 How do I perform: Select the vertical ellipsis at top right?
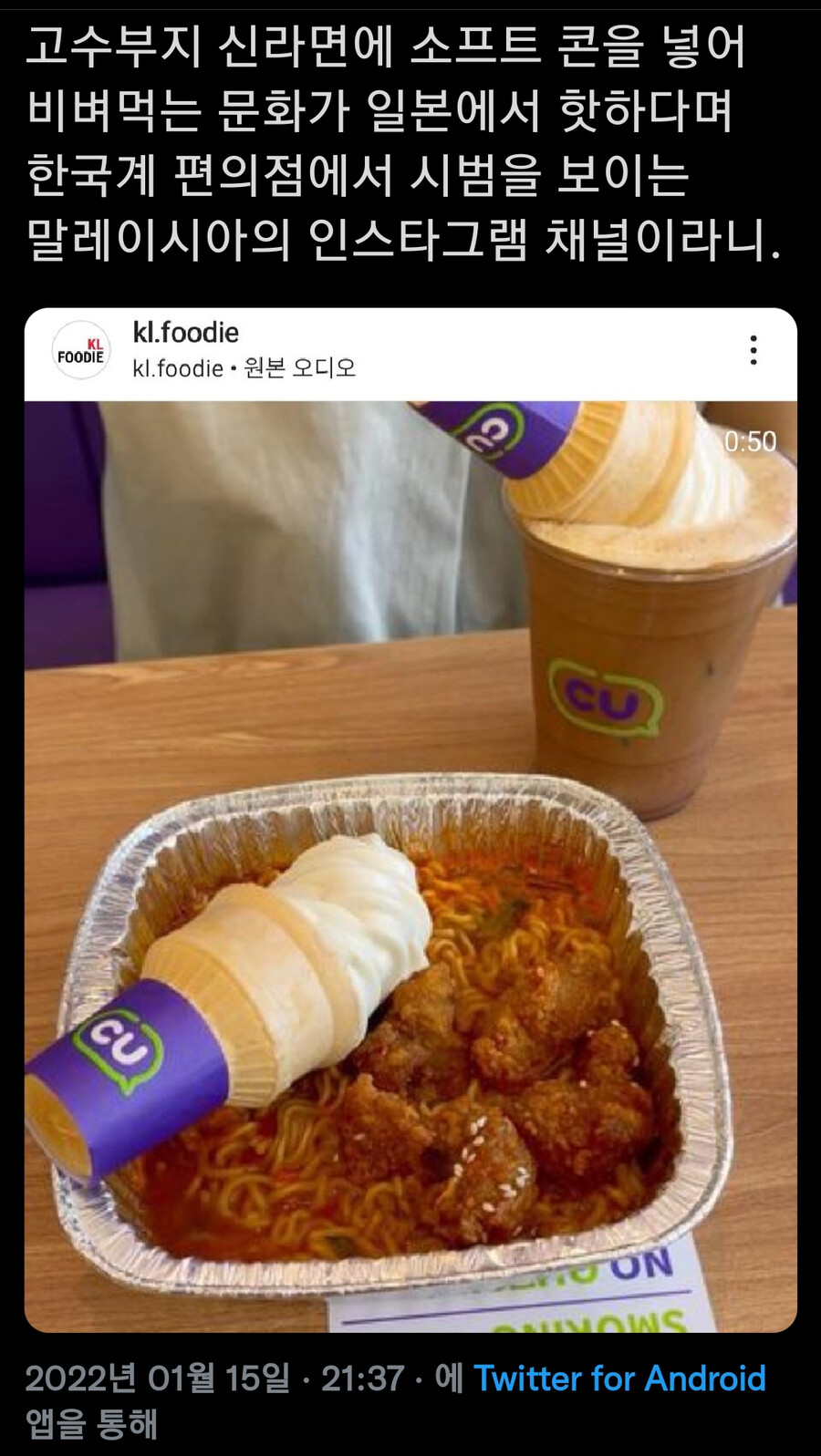coord(753,350)
